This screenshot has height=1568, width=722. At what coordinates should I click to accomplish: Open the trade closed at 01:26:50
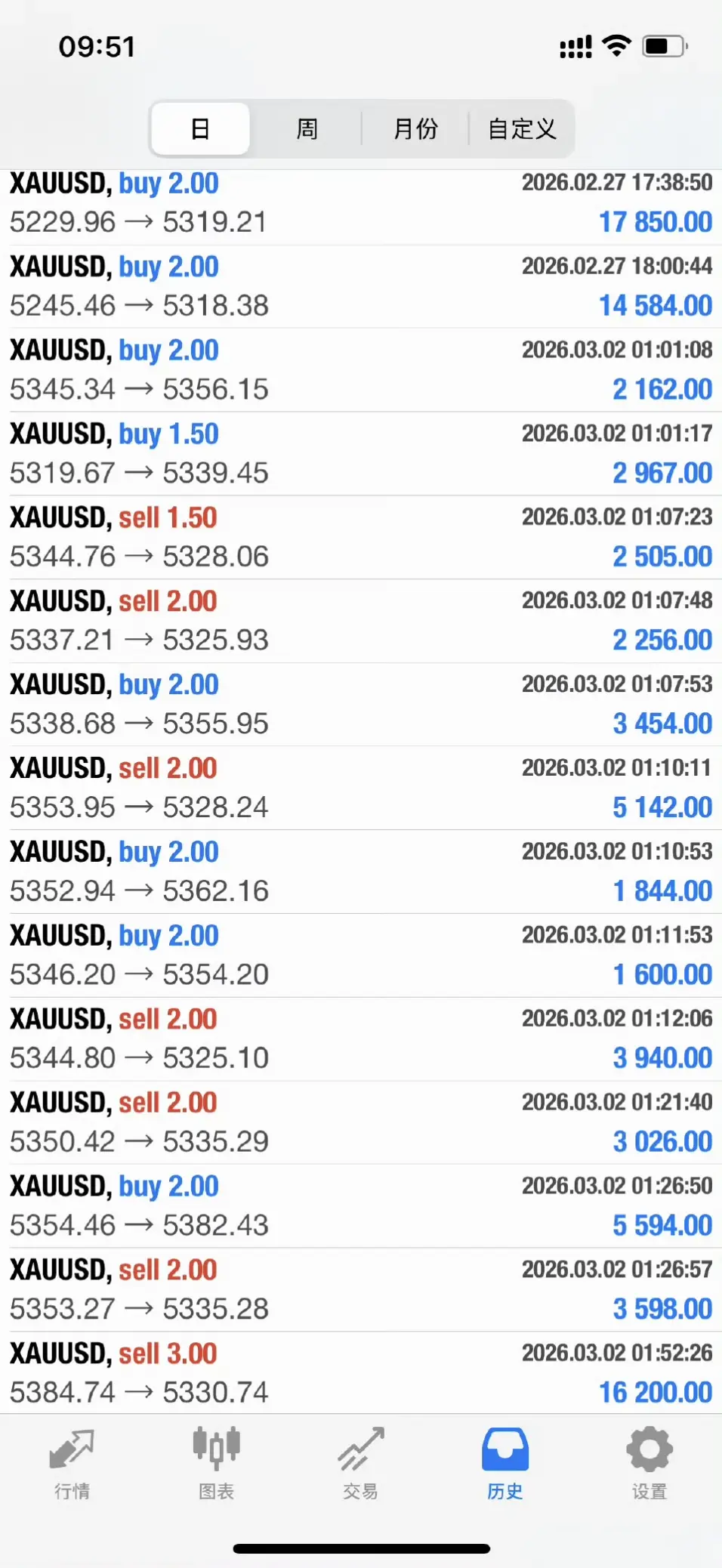[x=361, y=1206]
